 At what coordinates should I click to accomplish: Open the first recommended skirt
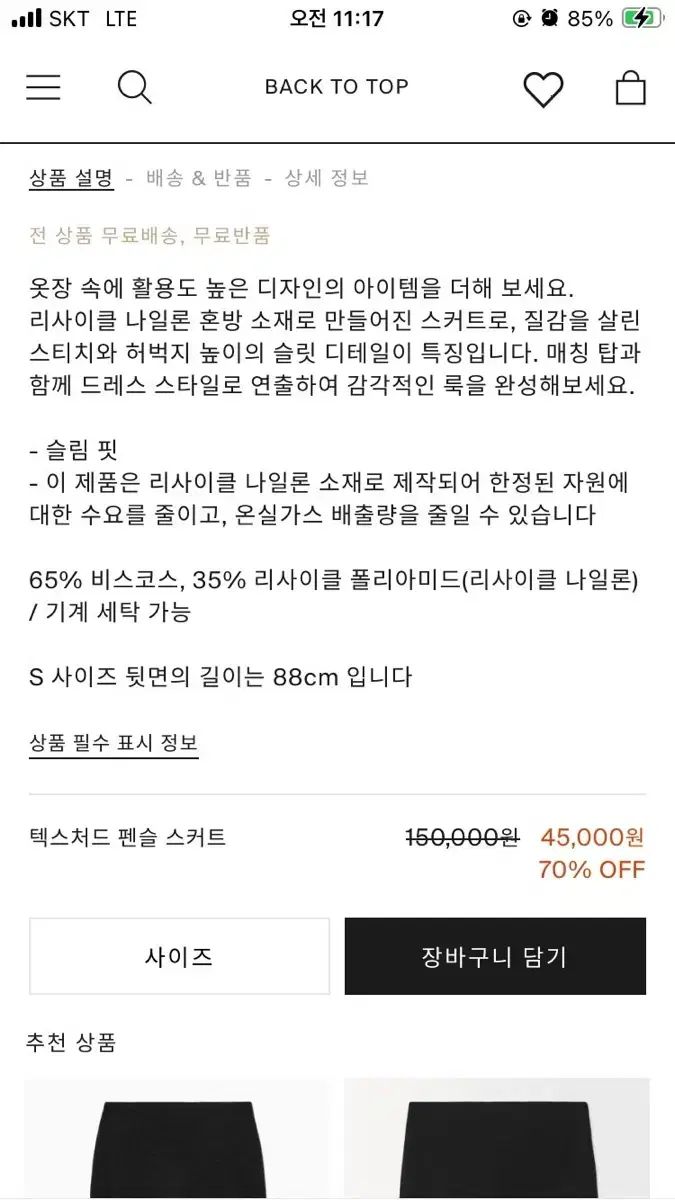click(176, 1140)
